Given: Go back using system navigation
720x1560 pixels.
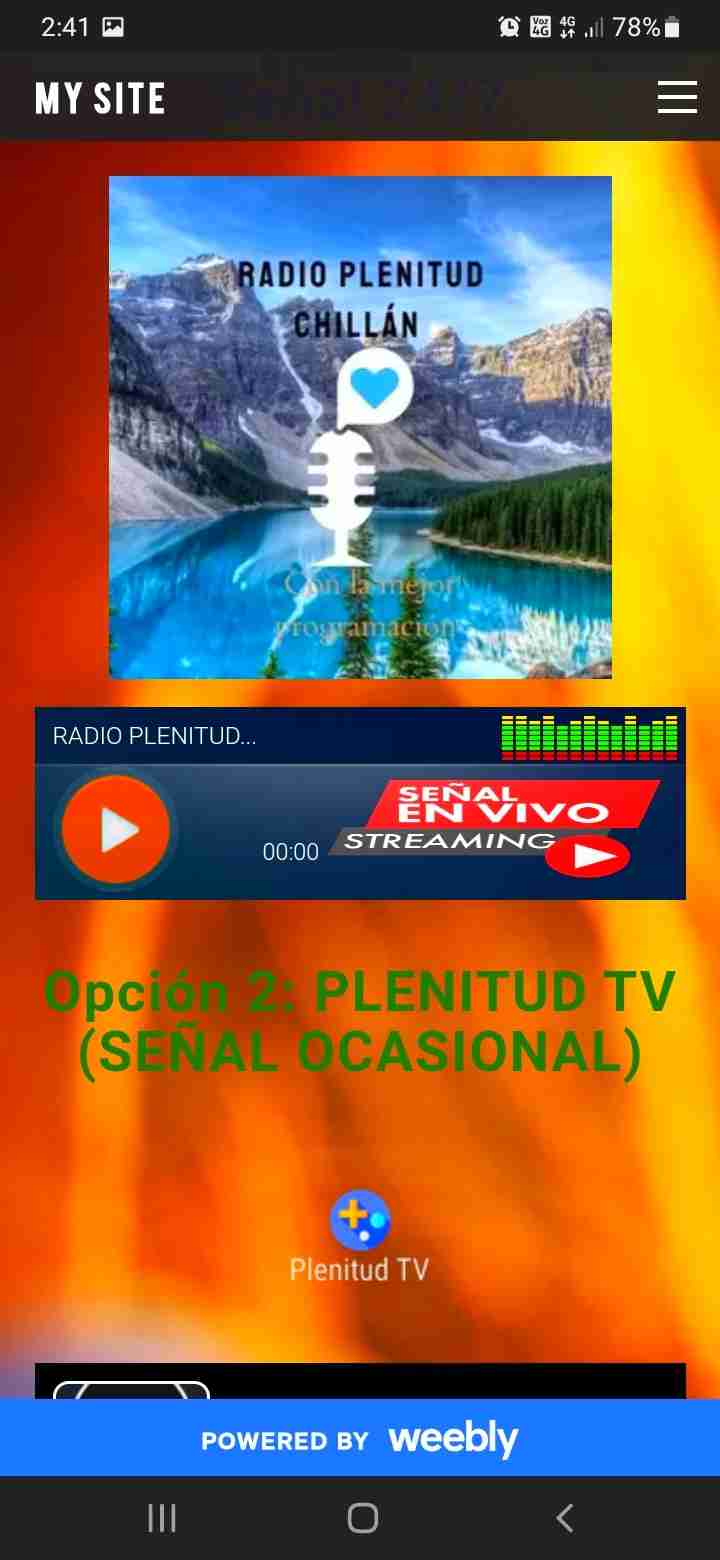Looking at the screenshot, I should (x=565, y=1518).
